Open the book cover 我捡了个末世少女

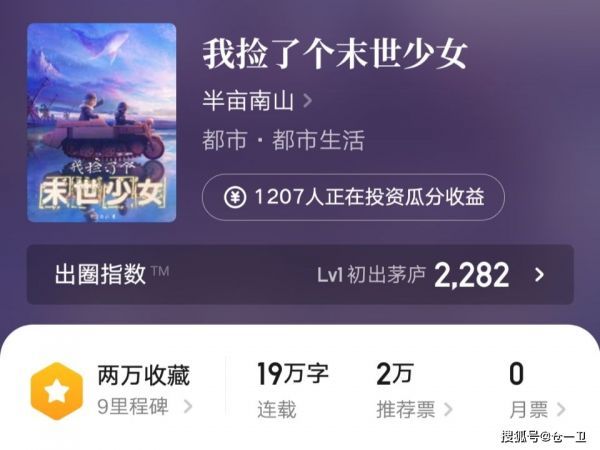(x=102, y=122)
